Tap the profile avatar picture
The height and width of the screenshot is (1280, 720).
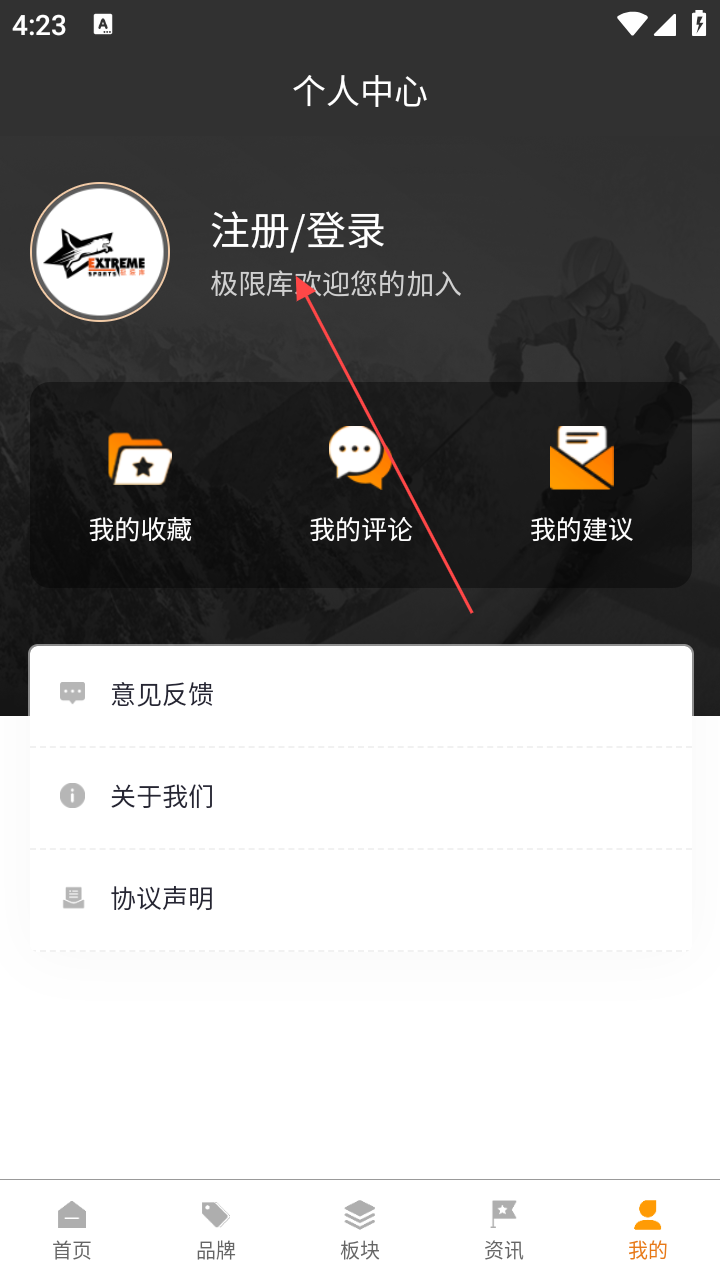(x=100, y=252)
